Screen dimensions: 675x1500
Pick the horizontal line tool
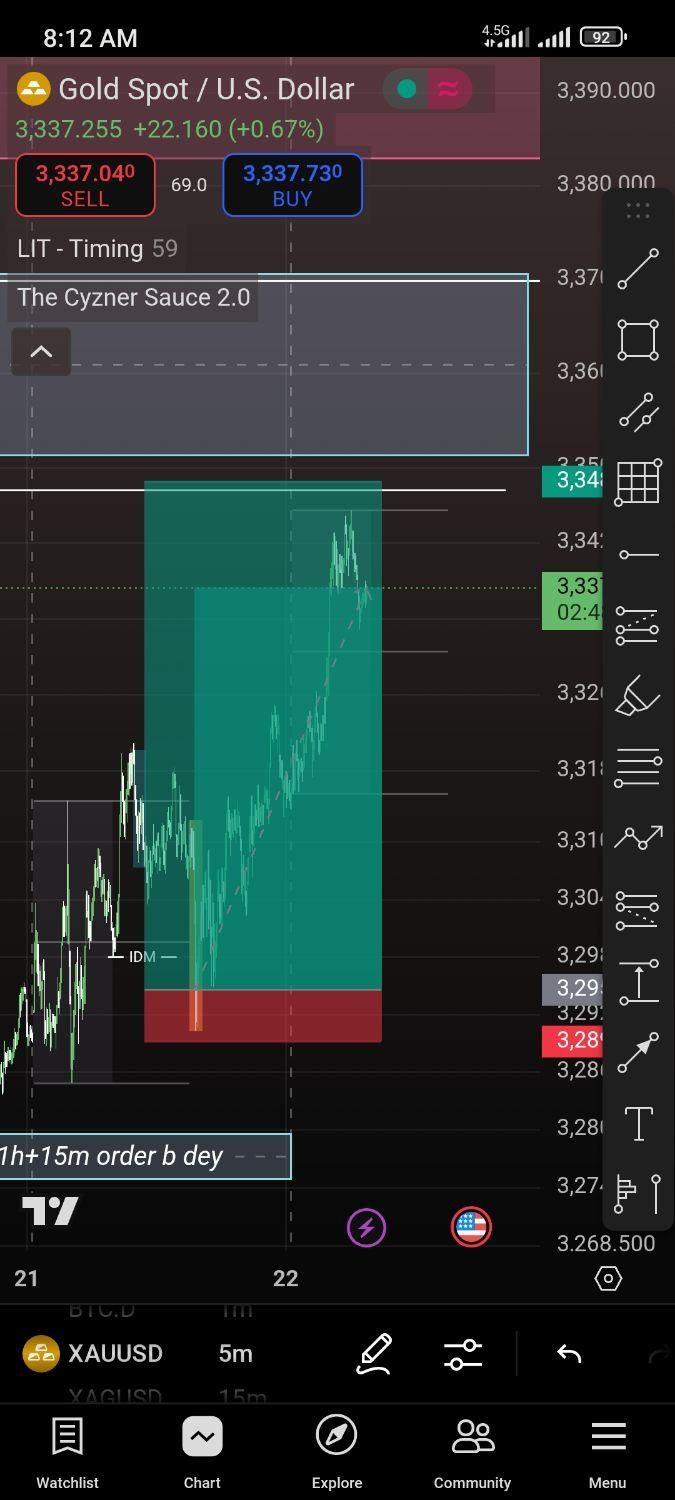tap(638, 554)
